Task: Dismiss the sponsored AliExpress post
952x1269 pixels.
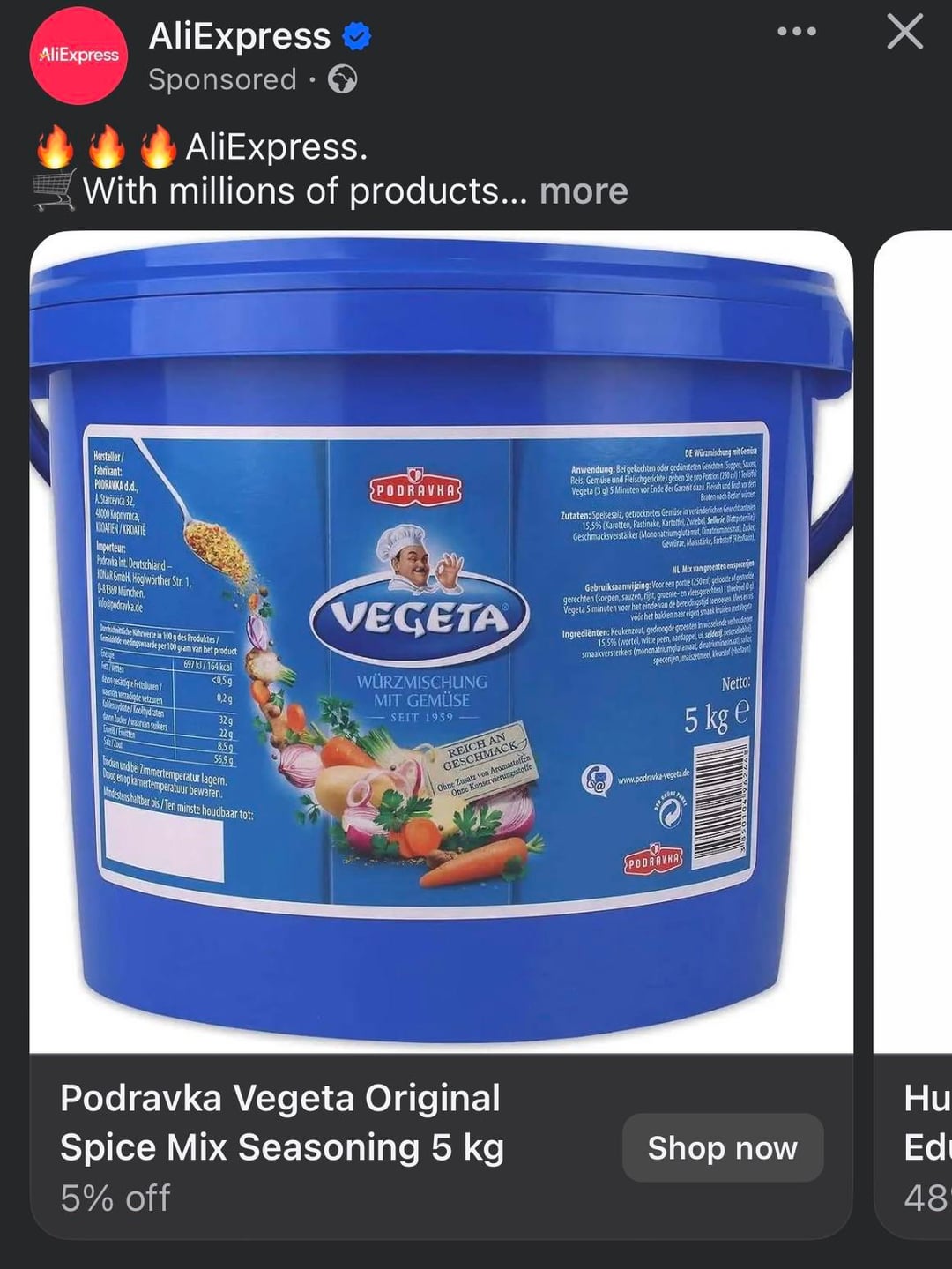Action: click(x=904, y=32)
